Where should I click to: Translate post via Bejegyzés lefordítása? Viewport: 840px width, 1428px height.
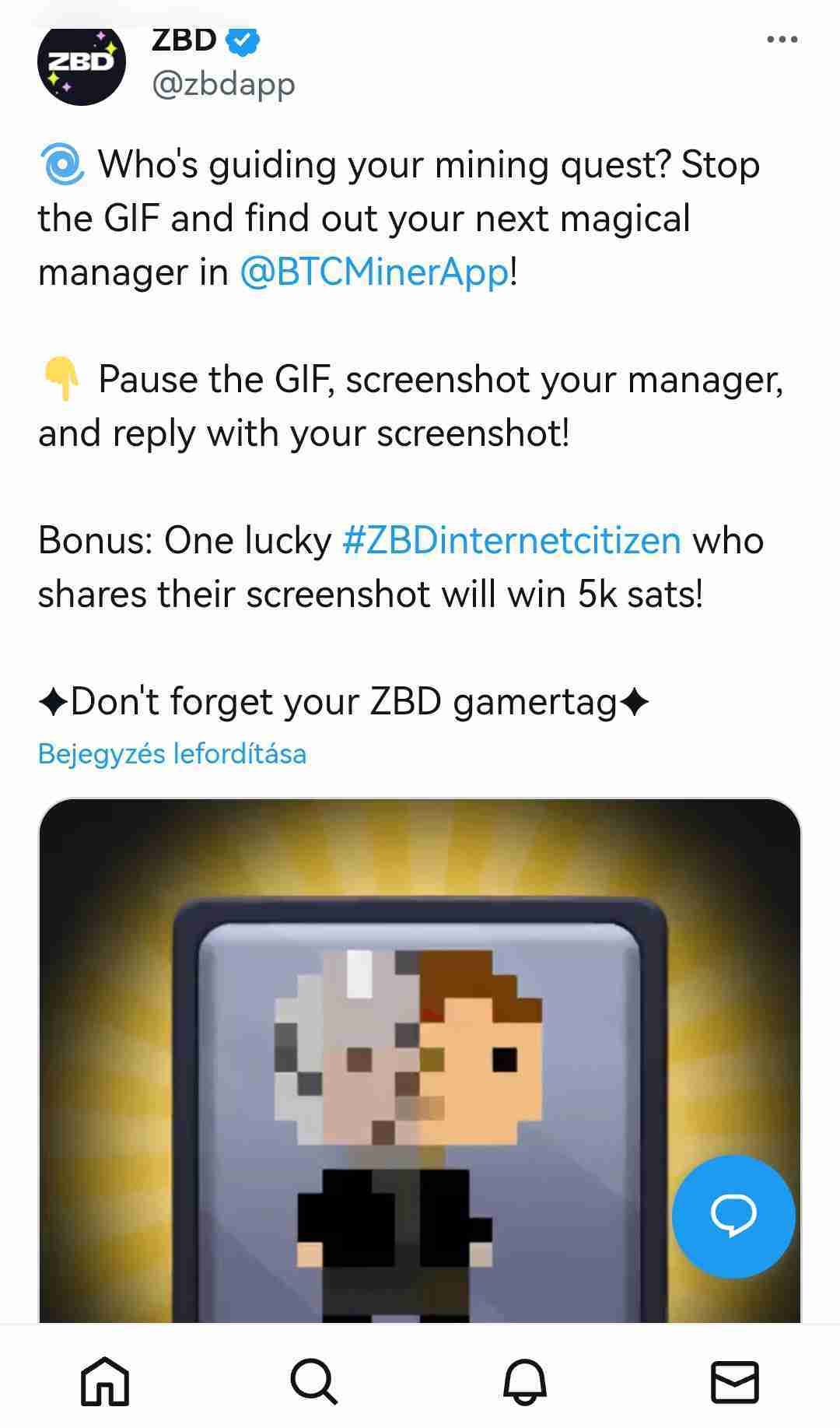(172, 753)
